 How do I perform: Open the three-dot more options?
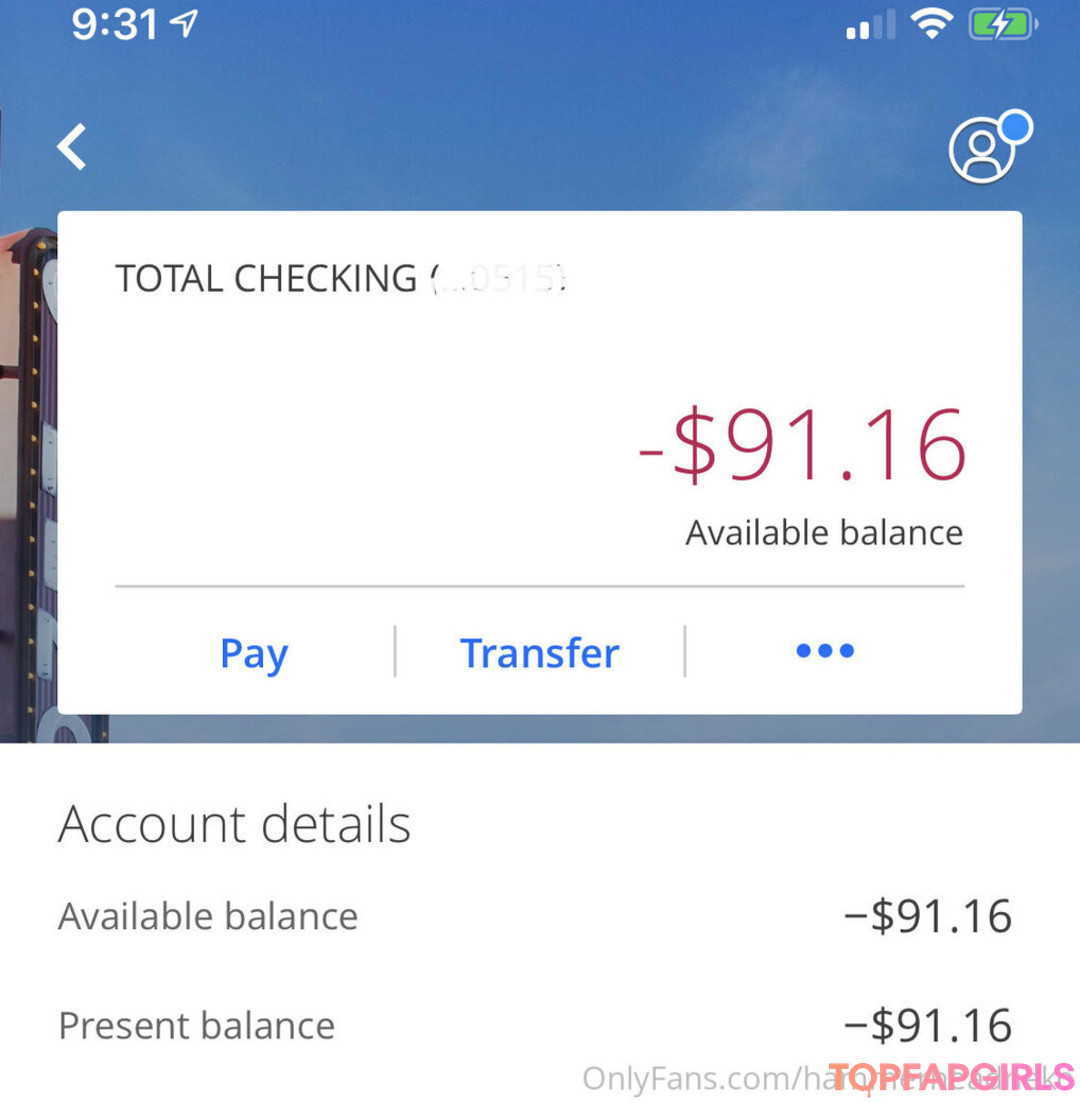point(824,652)
